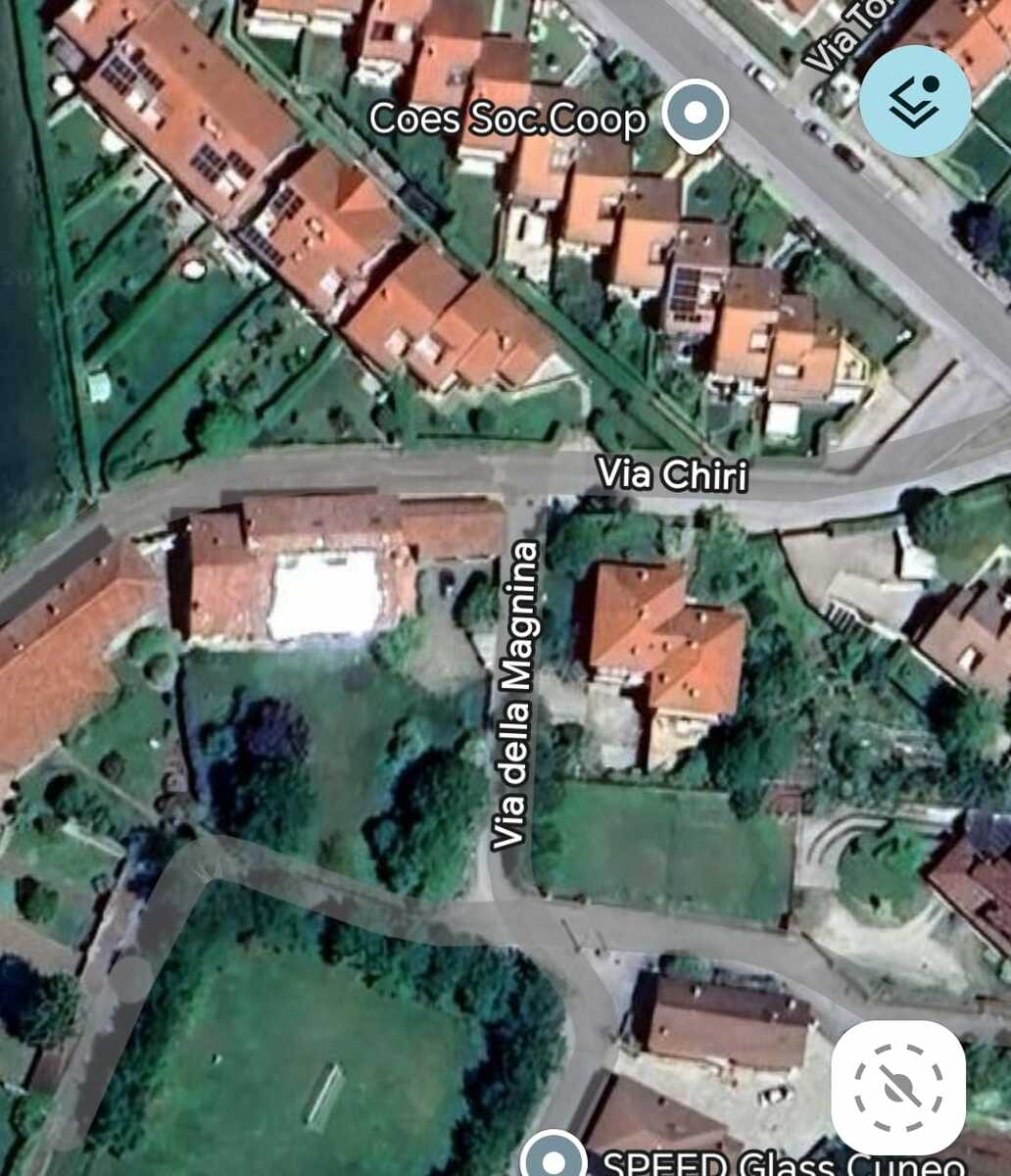Viewport: 1011px width, 1176px height.
Task: Tap the compass location button
Action: 898,1087
